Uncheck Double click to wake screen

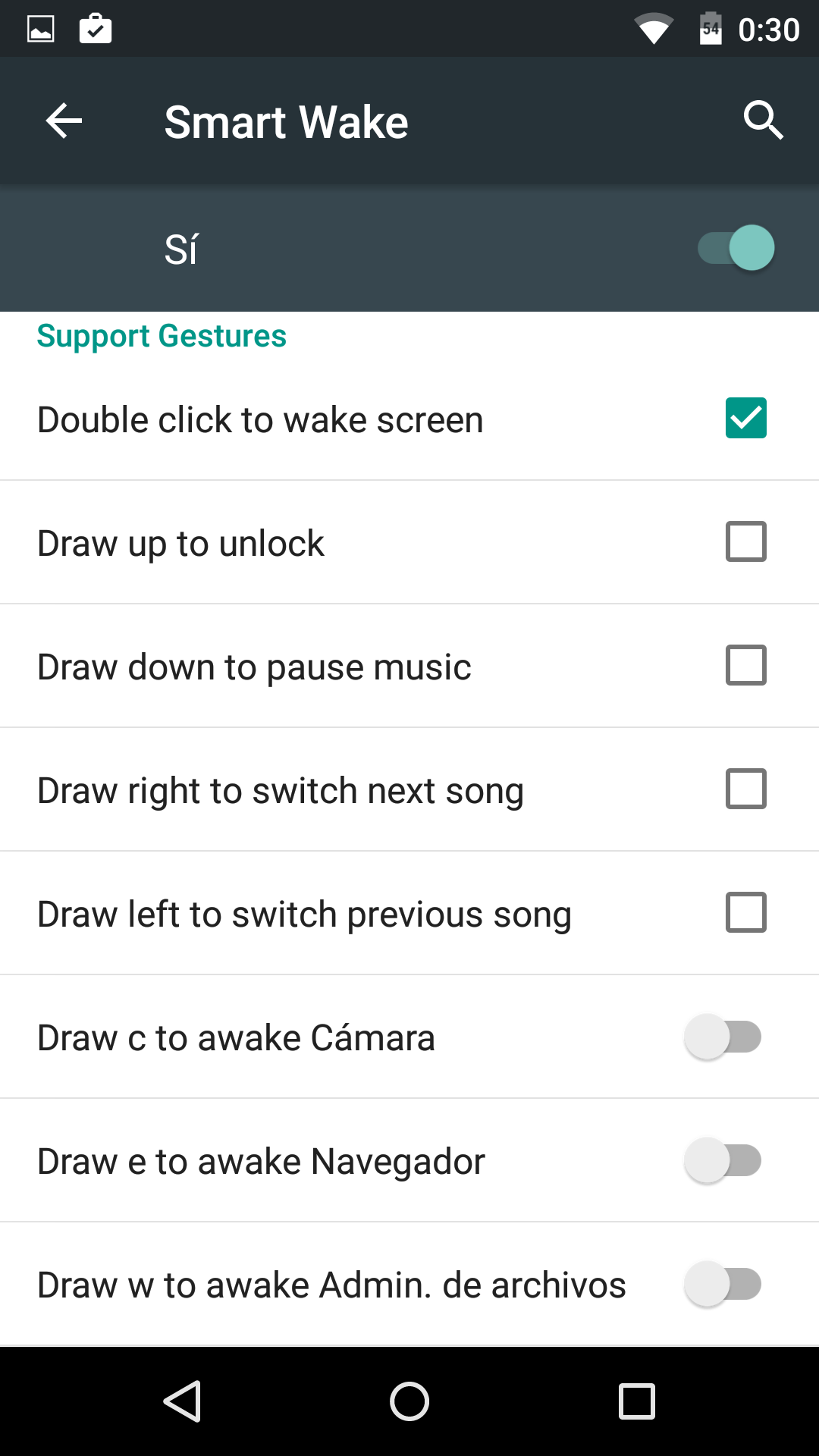click(745, 418)
